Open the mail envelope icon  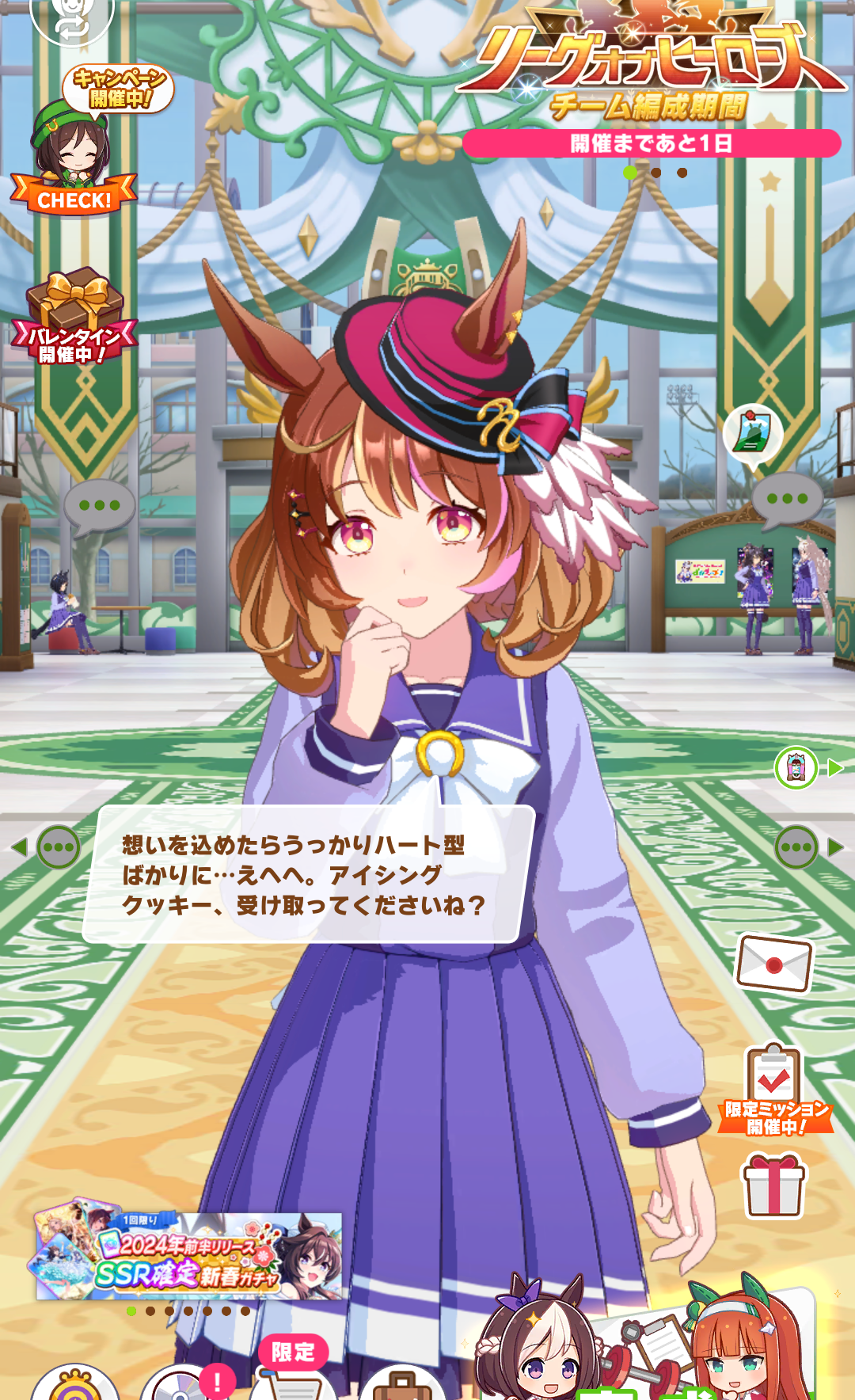(774, 963)
